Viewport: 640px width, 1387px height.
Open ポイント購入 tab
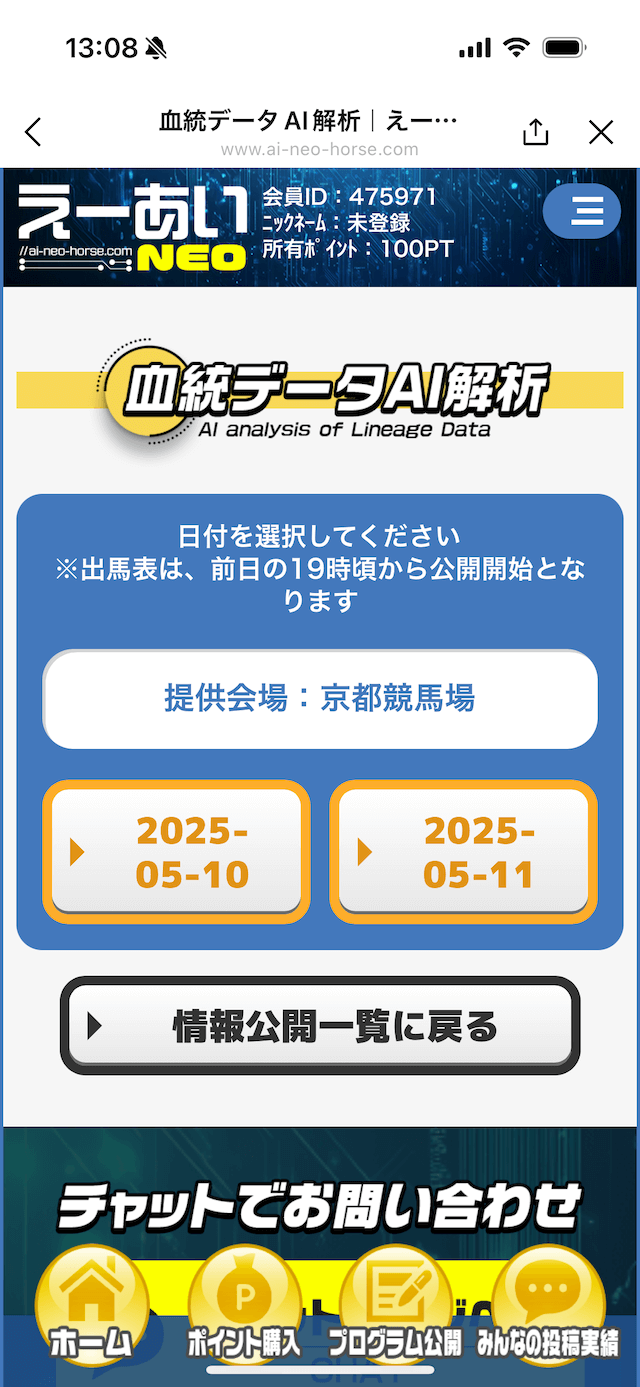coord(244,1305)
